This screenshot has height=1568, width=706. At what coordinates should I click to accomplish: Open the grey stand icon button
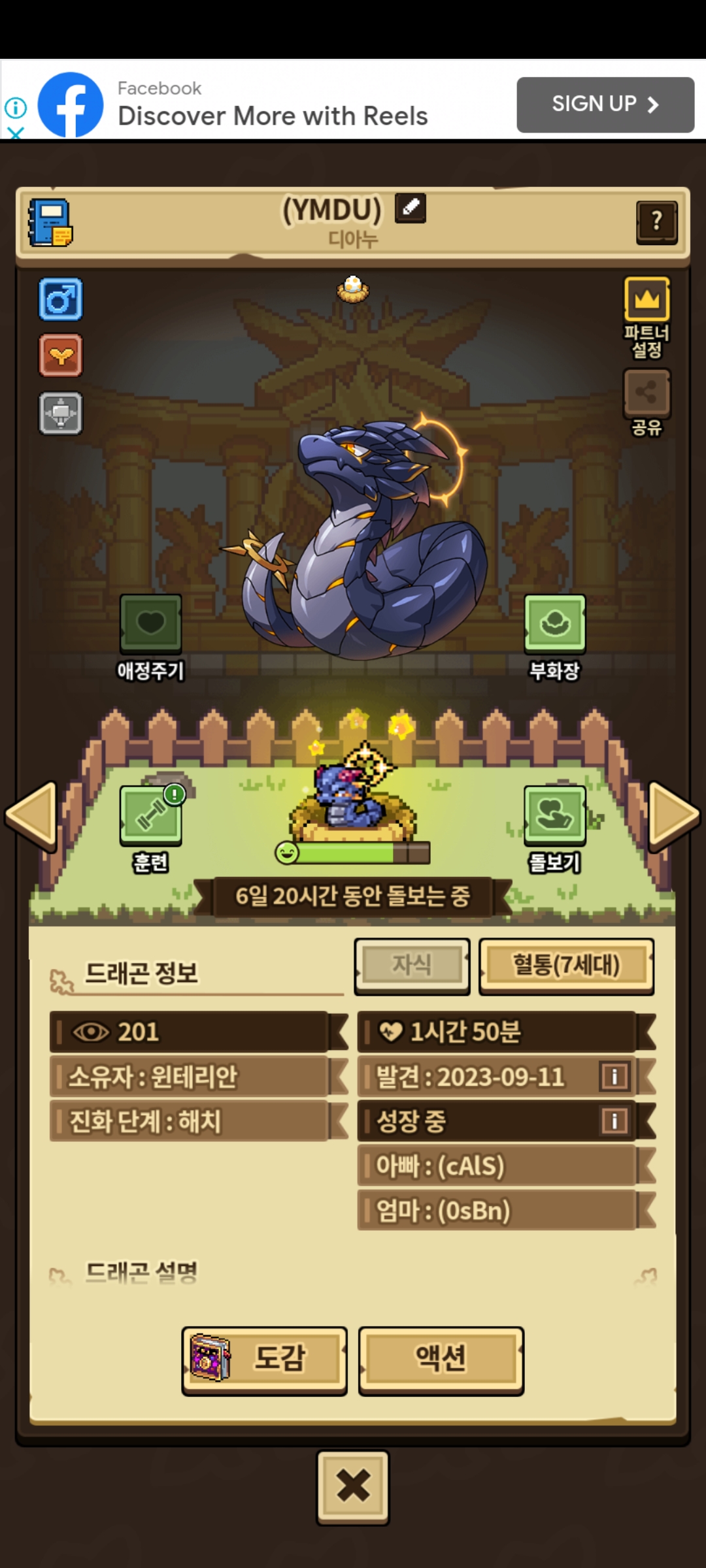[60, 413]
